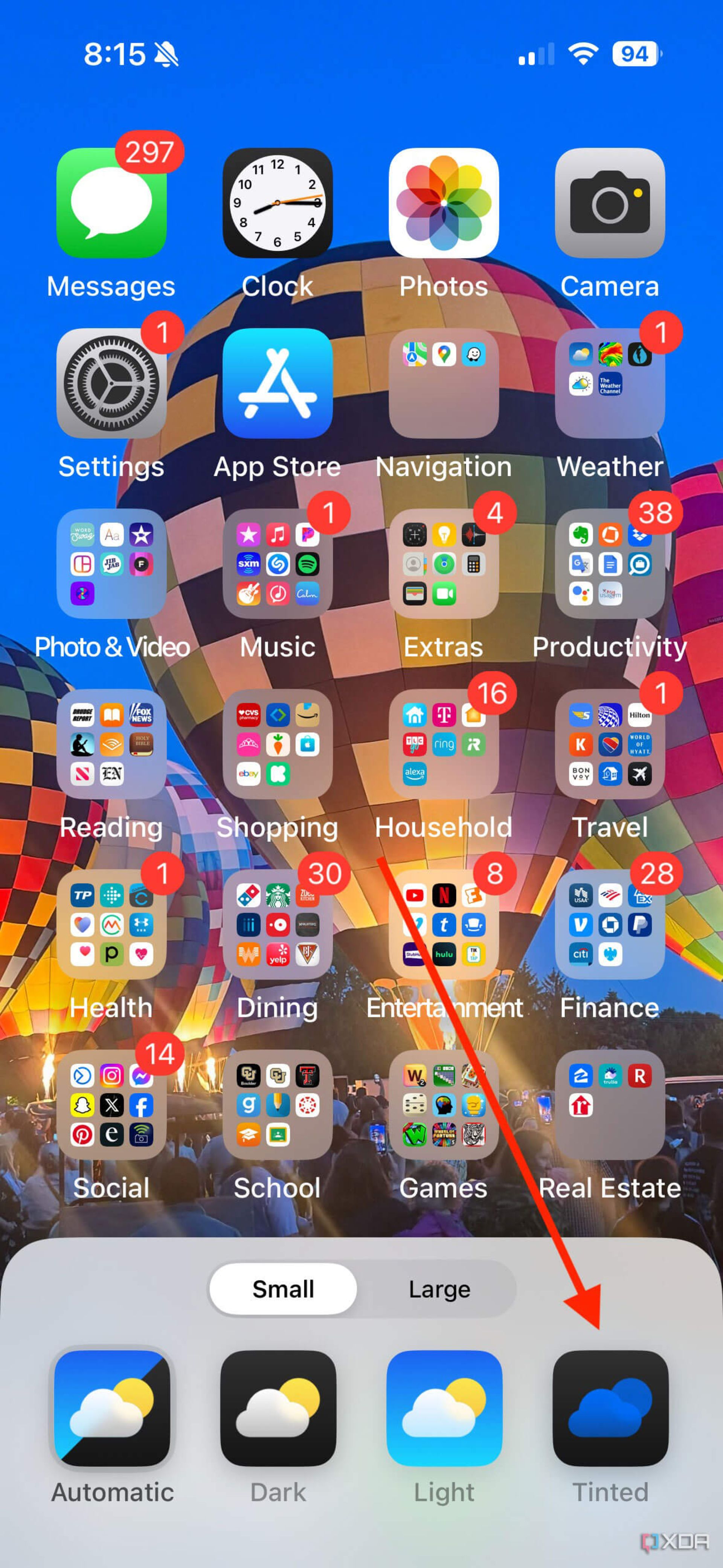
Task: Open the Games folder
Action: [444, 1104]
